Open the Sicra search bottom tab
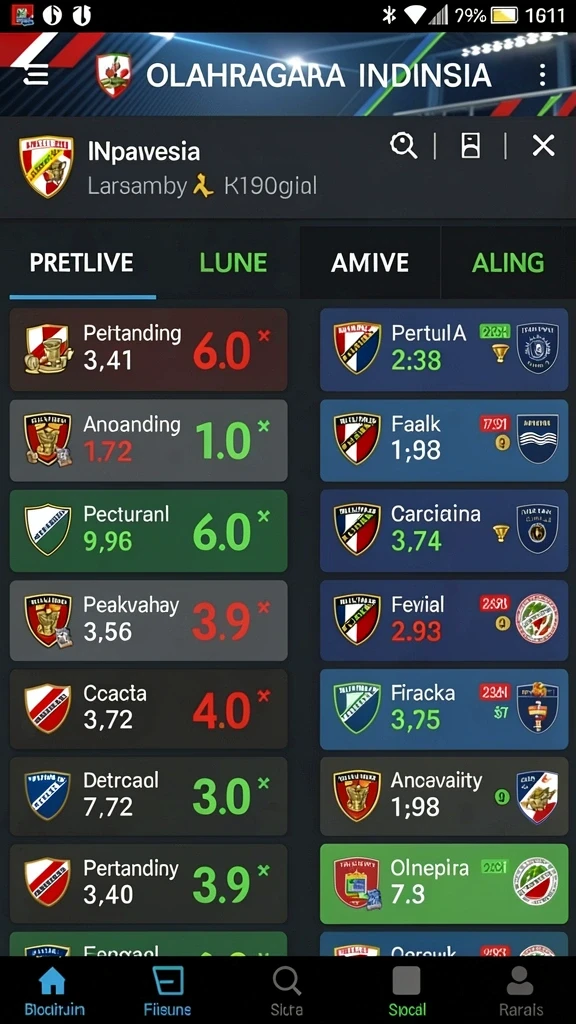Image resolution: width=576 pixels, height=1024 pixels. [x=286, y=991]
